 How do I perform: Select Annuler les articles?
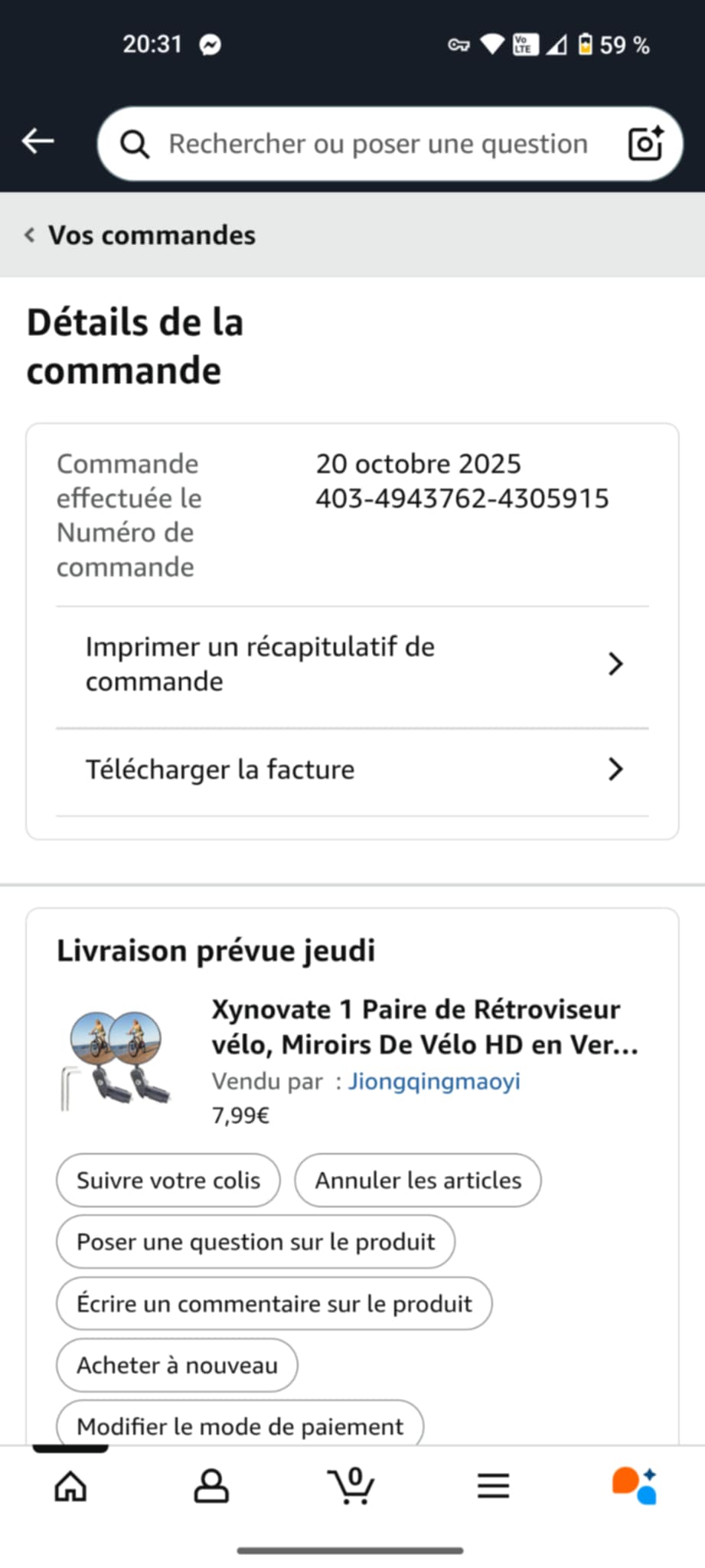[418, 1180]
